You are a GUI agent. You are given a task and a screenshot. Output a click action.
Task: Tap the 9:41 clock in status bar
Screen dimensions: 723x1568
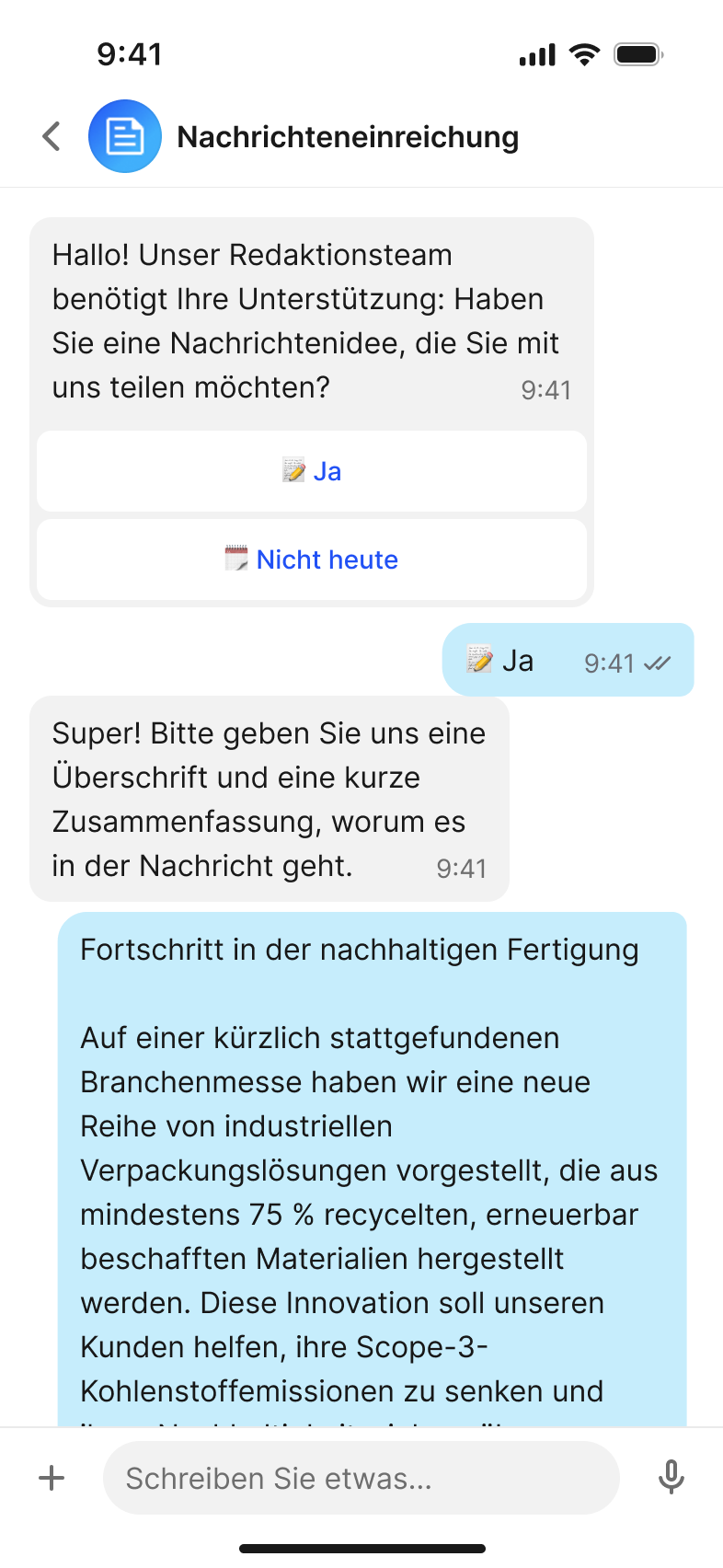coord(130,53)
